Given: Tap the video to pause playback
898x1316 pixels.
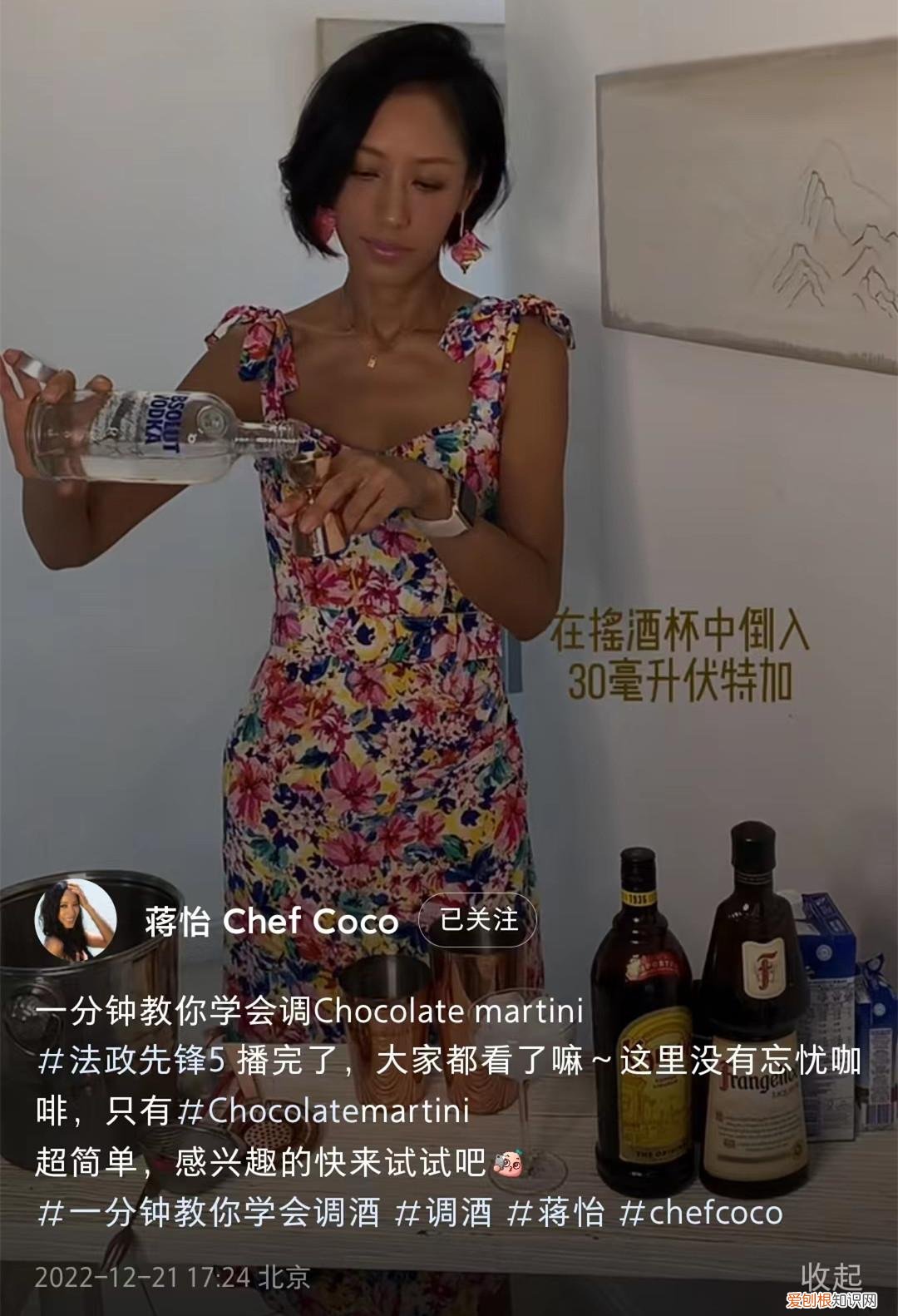Looking at the screenshot, I should pos(449,416).
